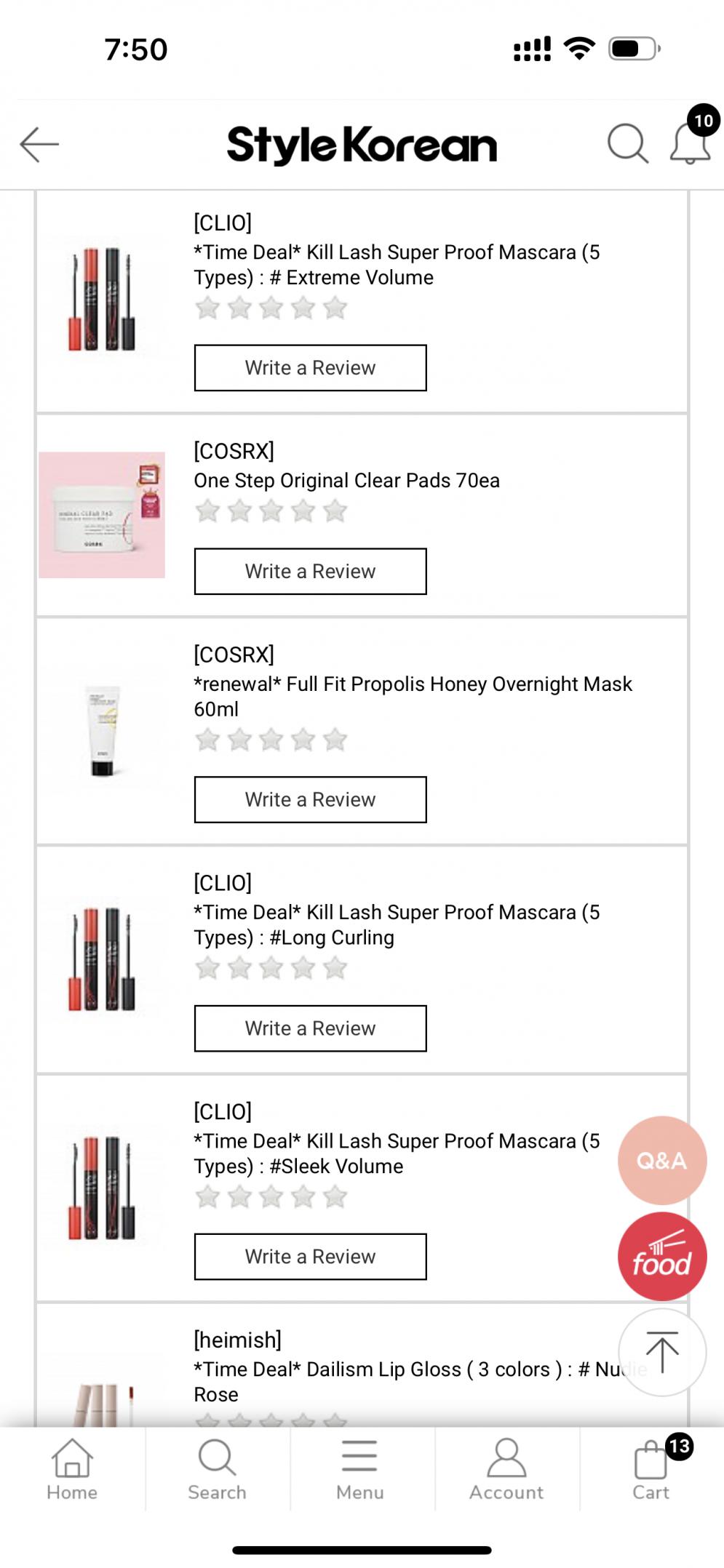Viewport: 724px width, 1568px height.
Task: Switch to the Account tab
Action: coord(506,1471)
